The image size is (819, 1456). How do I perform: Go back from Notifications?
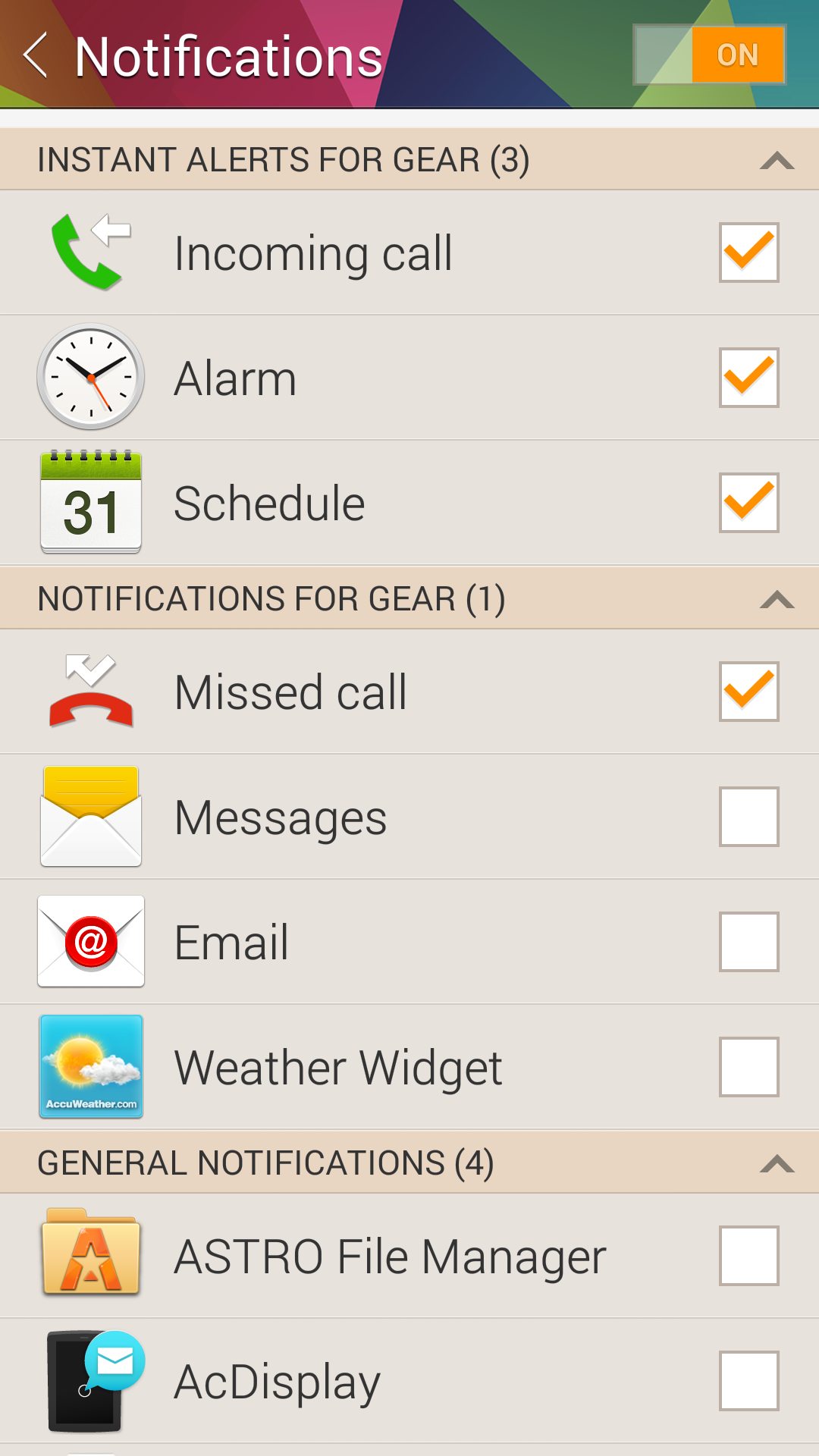tap(36, 55)
